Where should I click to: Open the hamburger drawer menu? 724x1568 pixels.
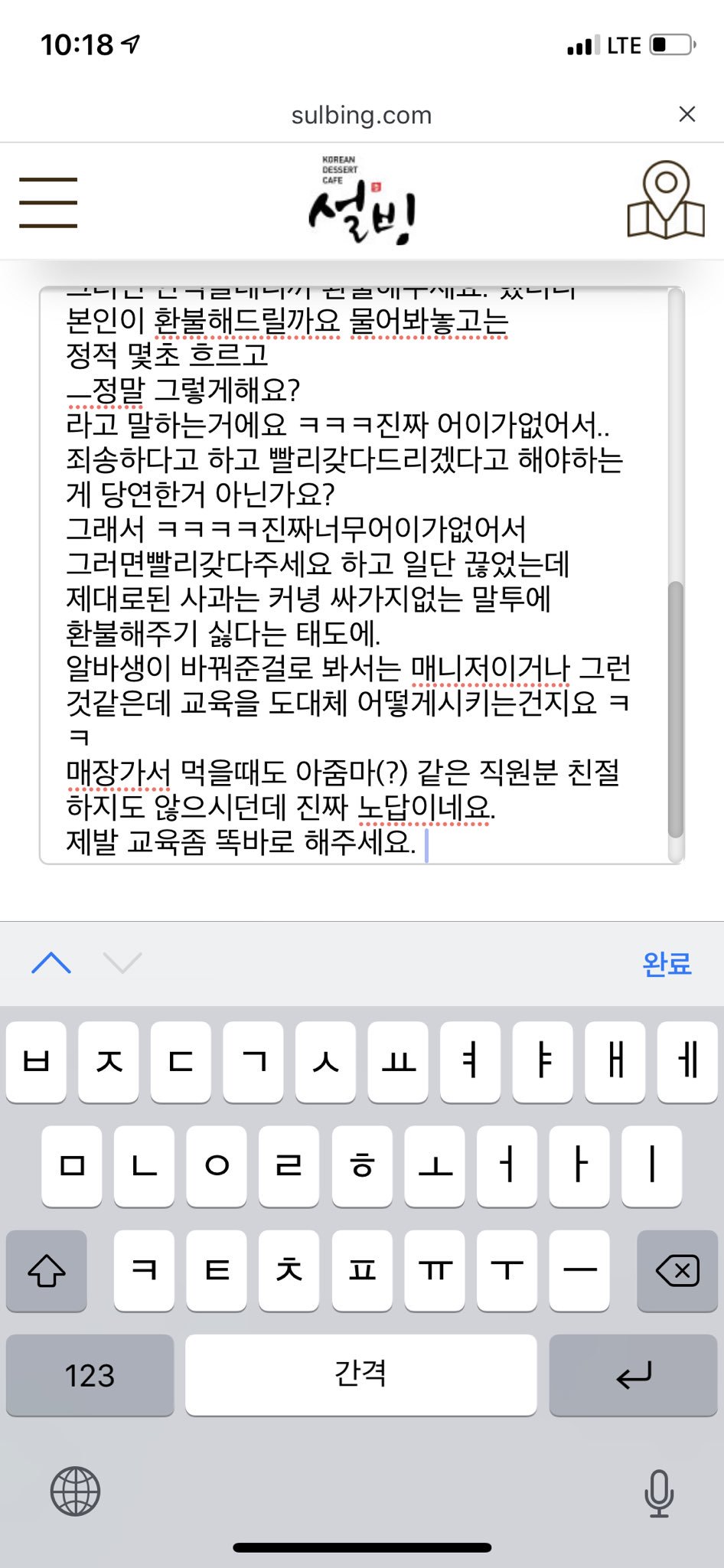tap(48, 203)
